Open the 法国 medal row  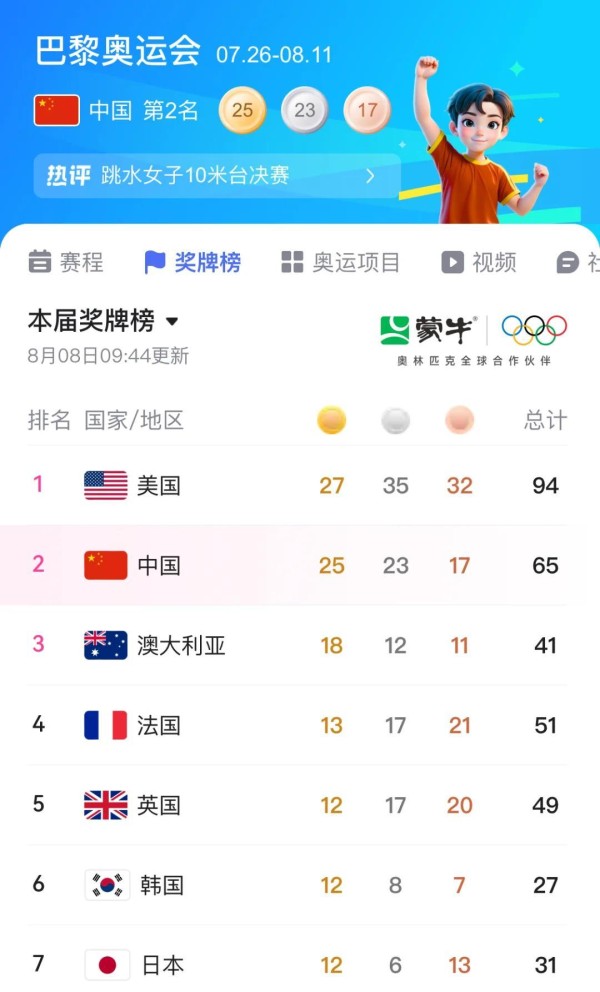(x=300, y=725)
